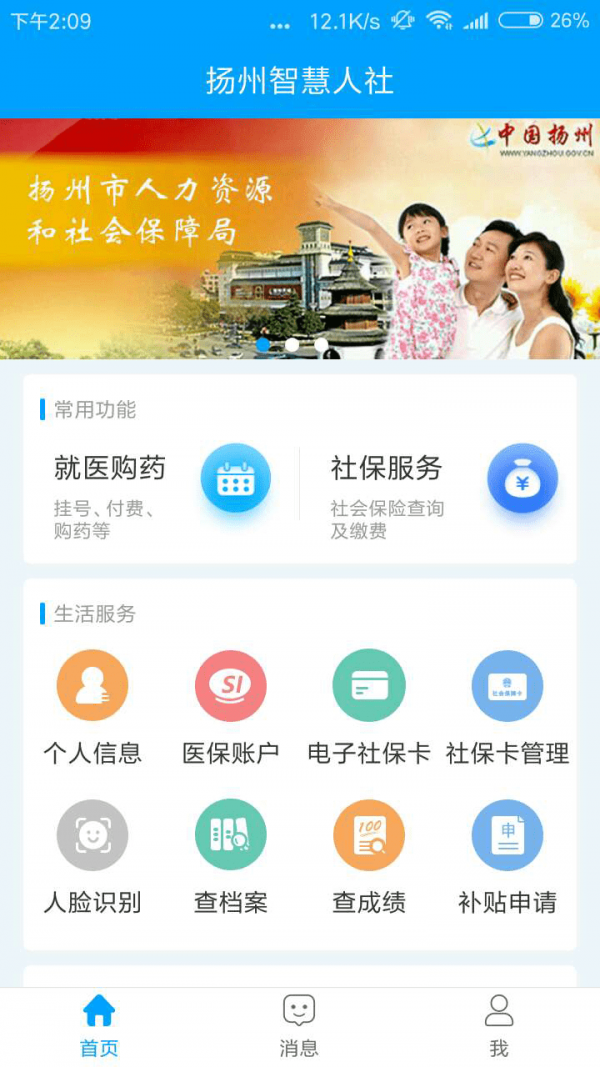Start 人脸识别 face recognition
600x1067 pixels.
tap(92, 856)
